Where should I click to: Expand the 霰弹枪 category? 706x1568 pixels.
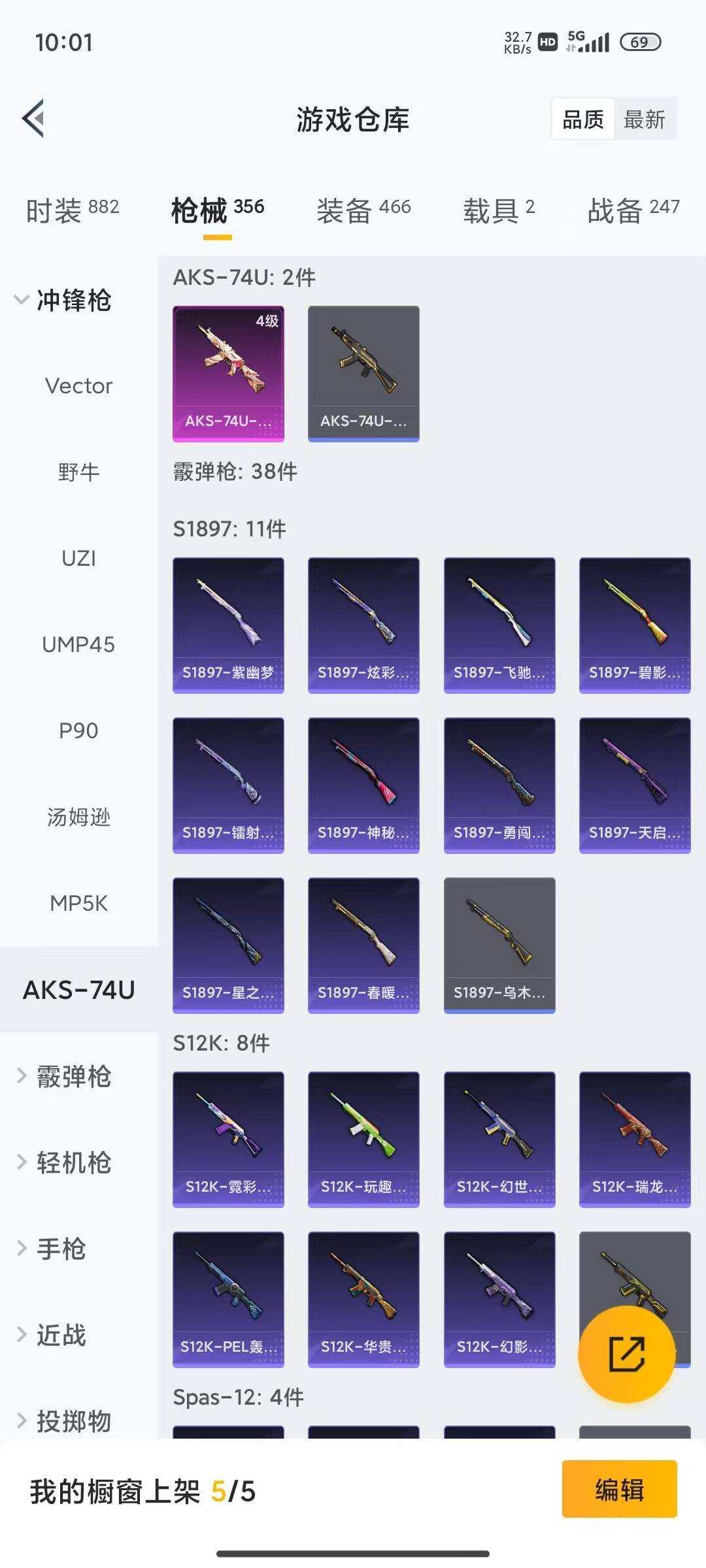click(72, 1075)
